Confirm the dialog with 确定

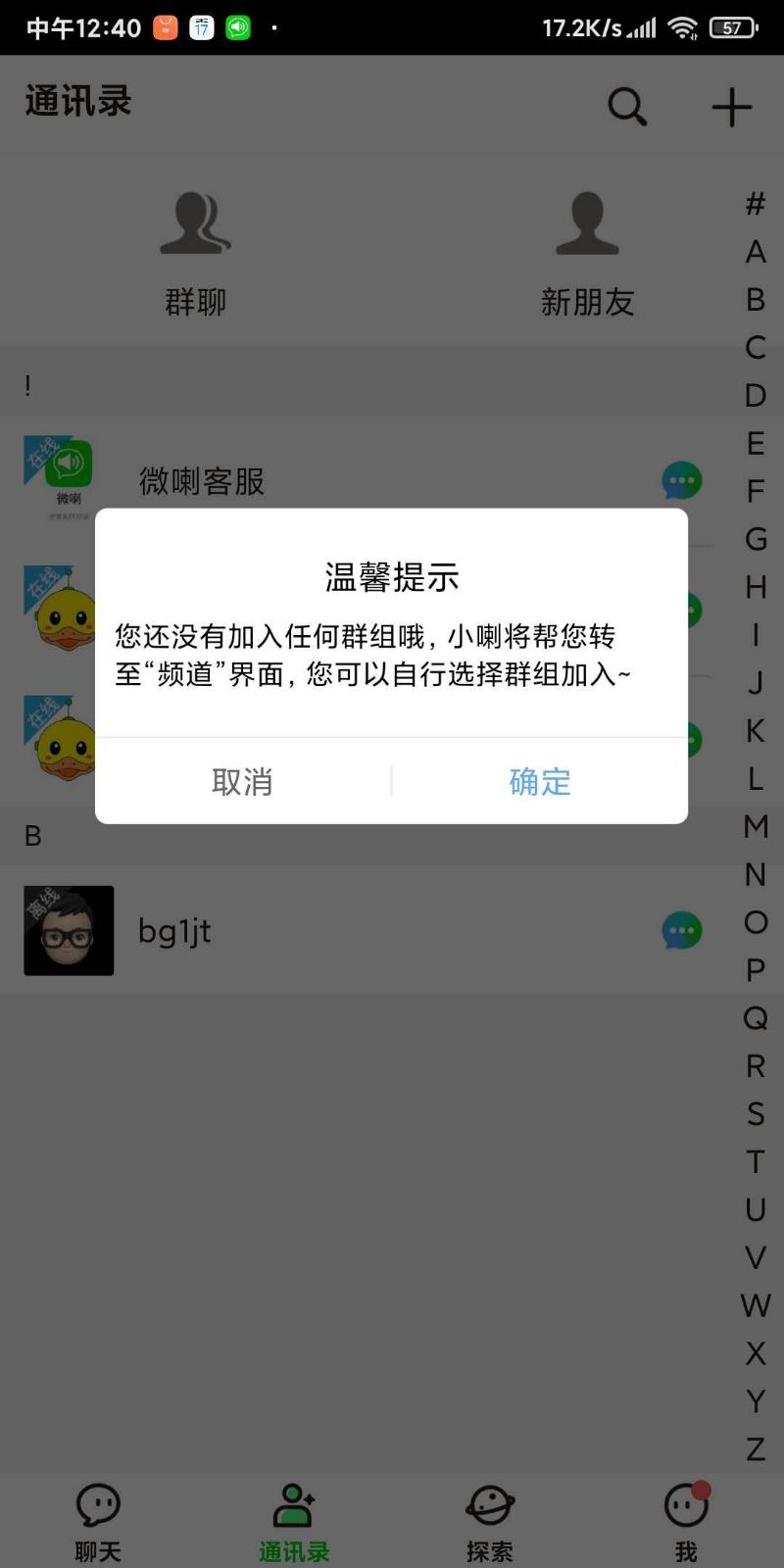click(x=539, y=781)
